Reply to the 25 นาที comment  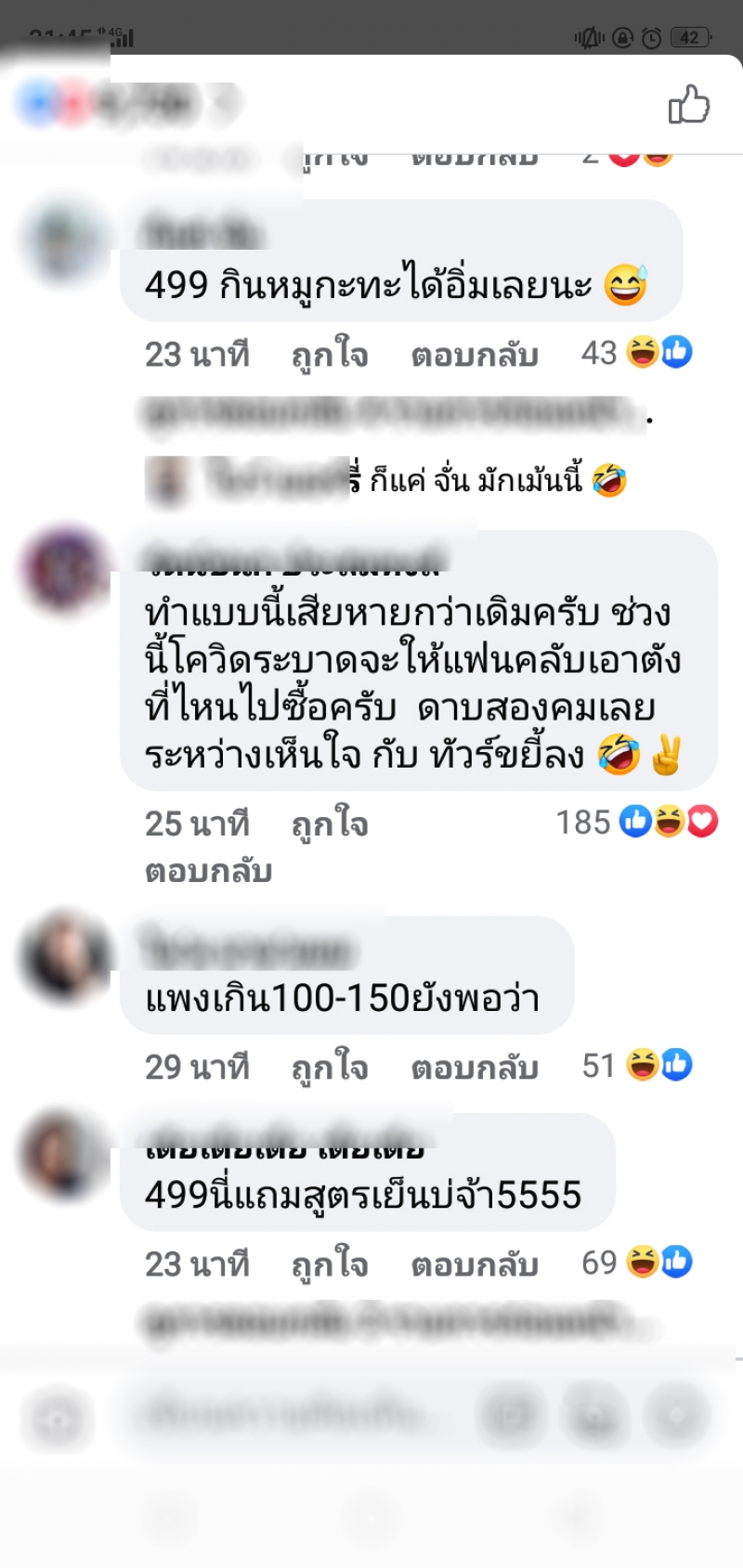click(x=208, y=871)
